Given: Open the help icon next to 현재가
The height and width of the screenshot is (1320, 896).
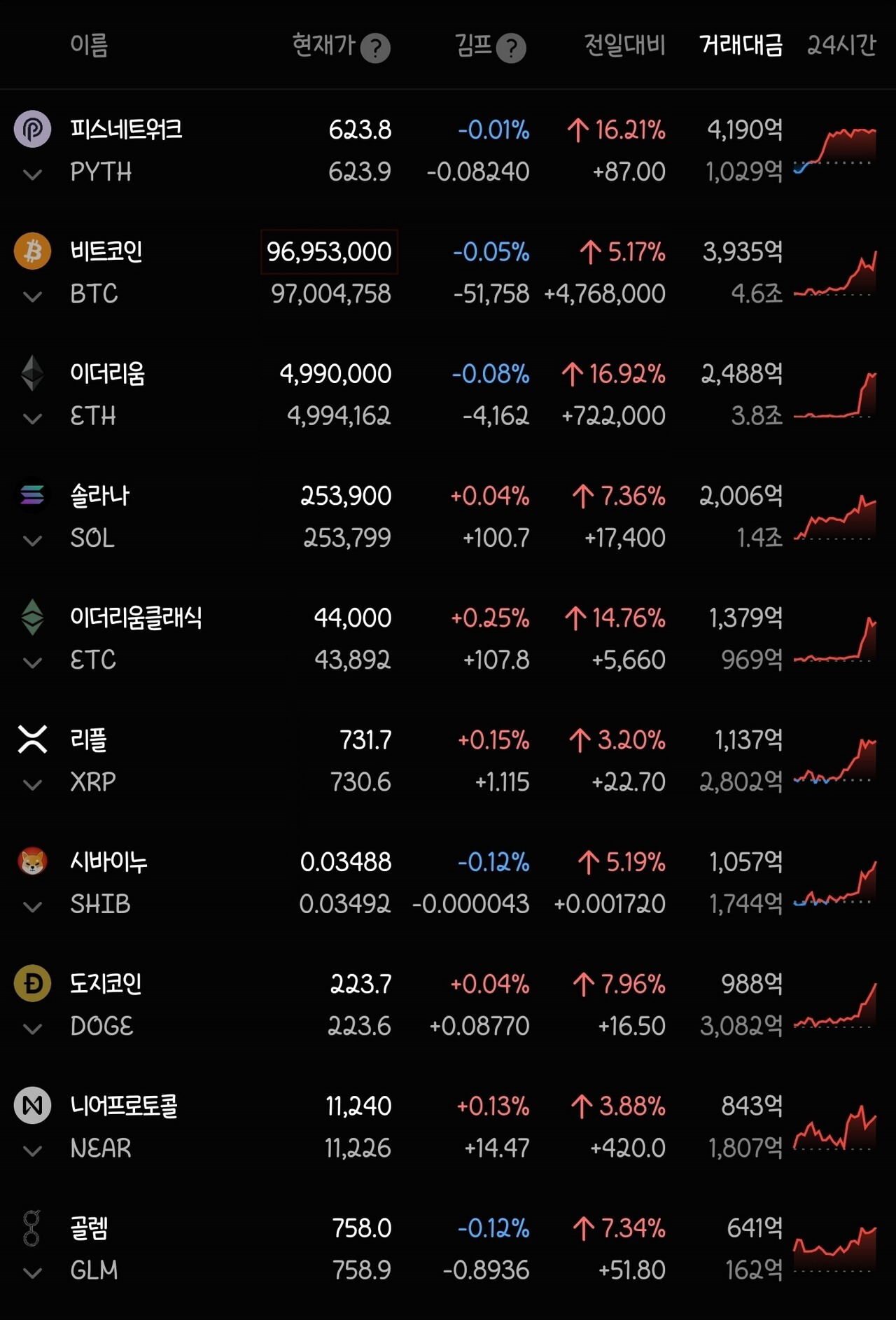Looking at the screenshot, I should tap(376, 48).
